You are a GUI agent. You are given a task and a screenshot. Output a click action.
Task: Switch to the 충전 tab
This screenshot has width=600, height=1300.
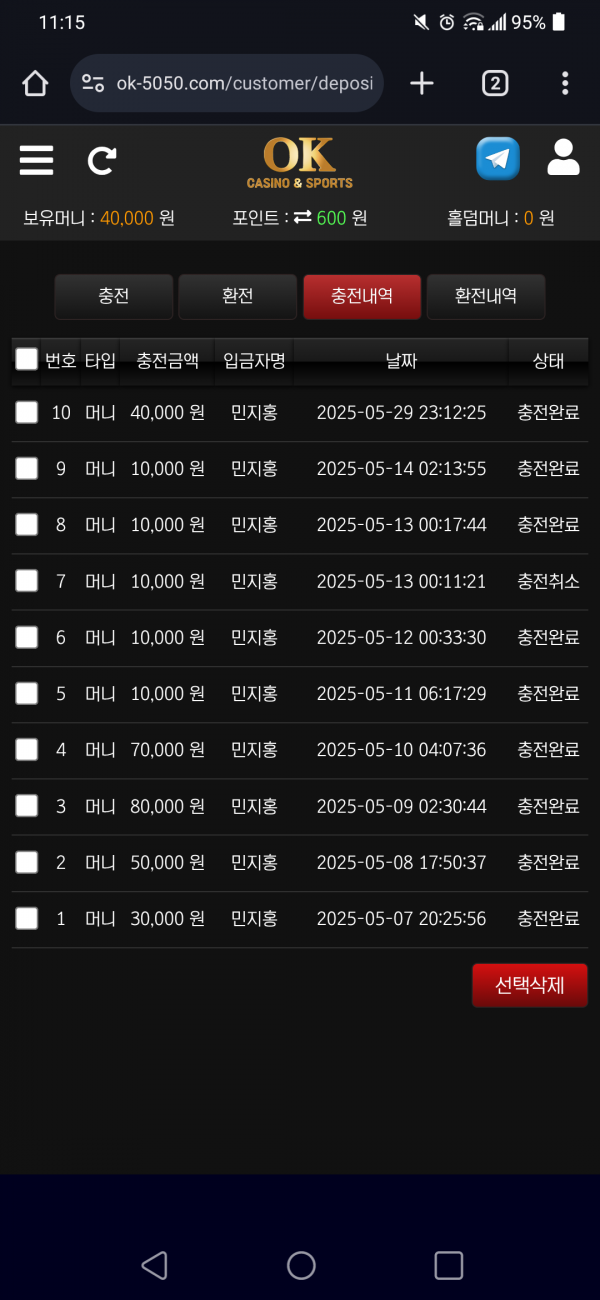(x=114, y=297)
